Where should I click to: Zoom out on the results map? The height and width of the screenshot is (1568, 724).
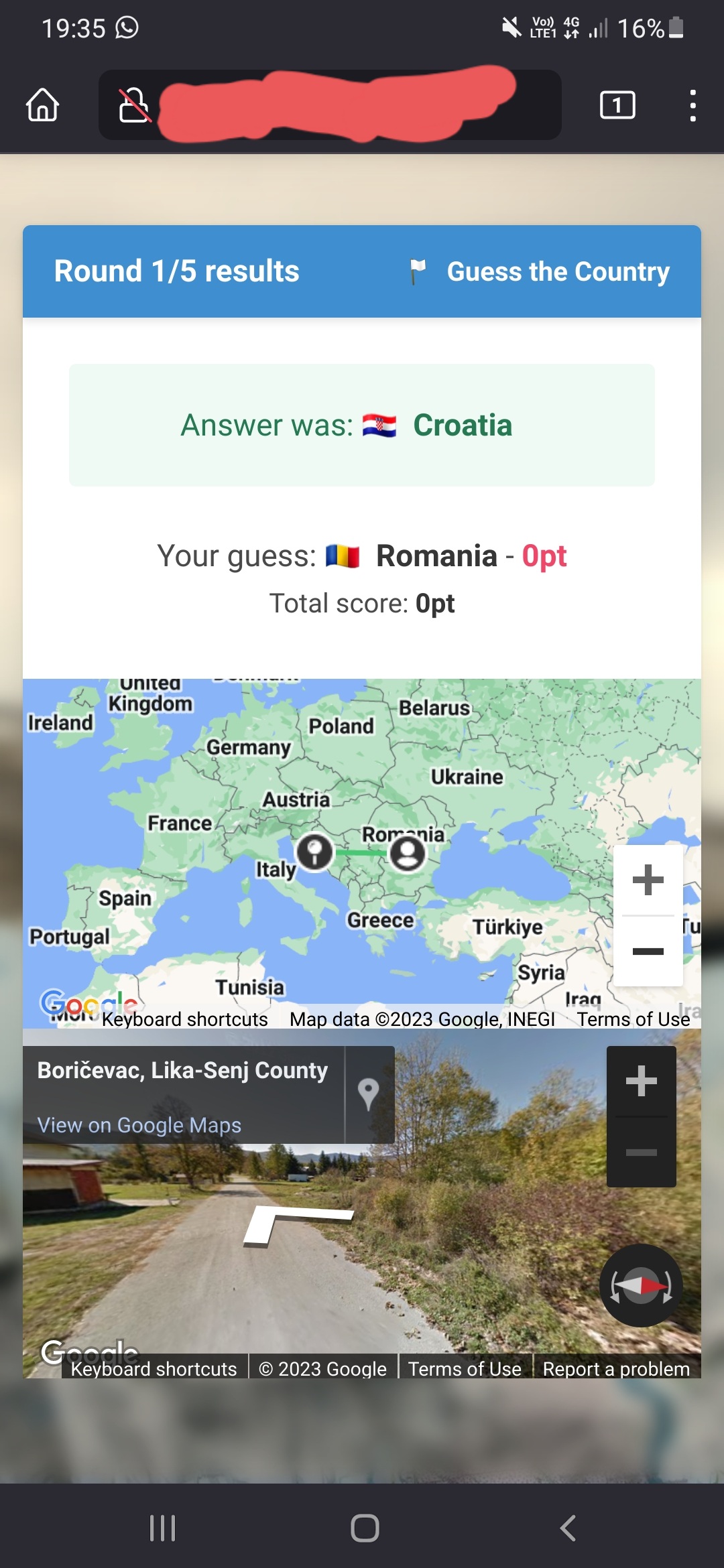pos(648,950)
